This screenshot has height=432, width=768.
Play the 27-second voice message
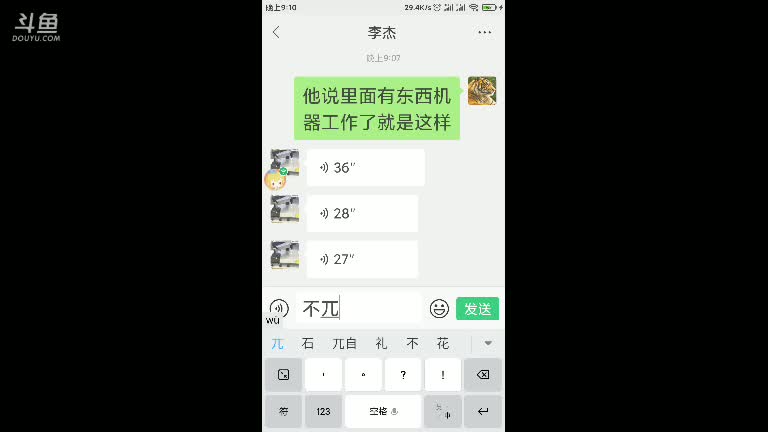tap(361, 259)
